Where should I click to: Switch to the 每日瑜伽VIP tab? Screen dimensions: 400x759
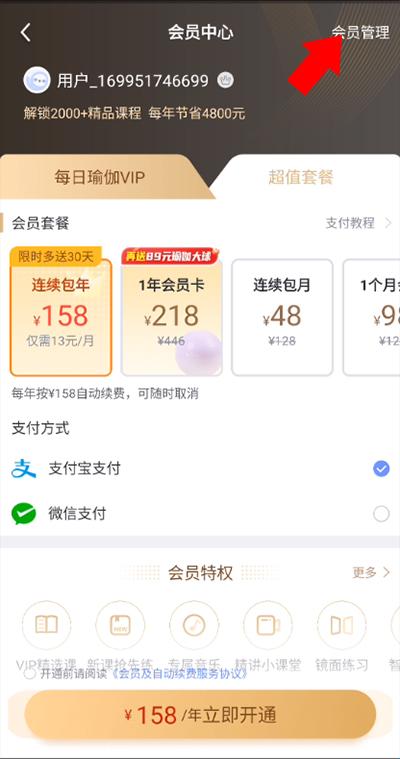click(x=99, y=178)
